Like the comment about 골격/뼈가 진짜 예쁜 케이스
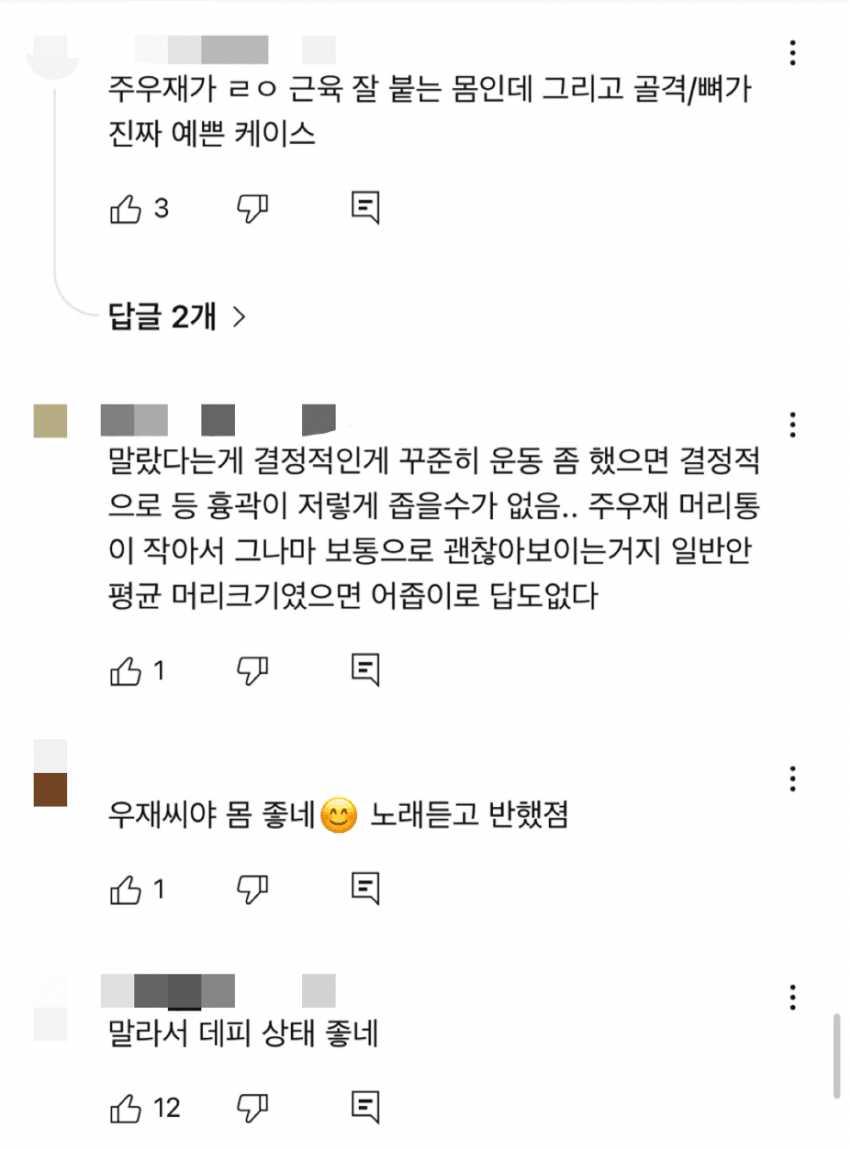This screenshot has width=850, height=1149. pyautogui.click(x=125, y=208)
